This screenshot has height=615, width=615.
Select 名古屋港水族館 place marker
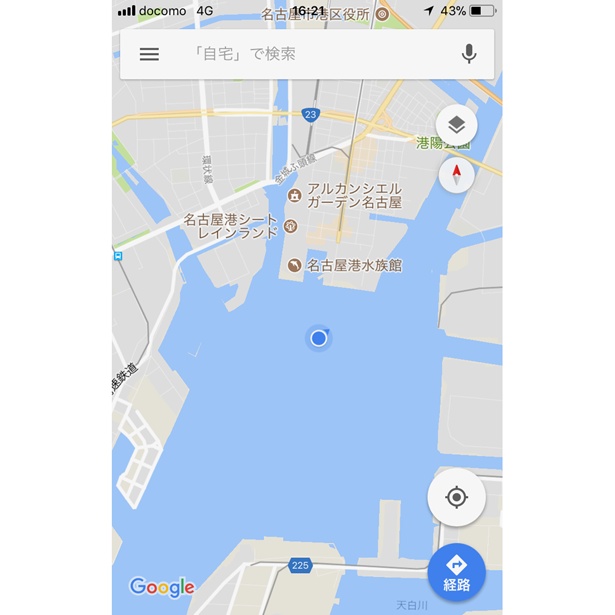coord(294,265)
